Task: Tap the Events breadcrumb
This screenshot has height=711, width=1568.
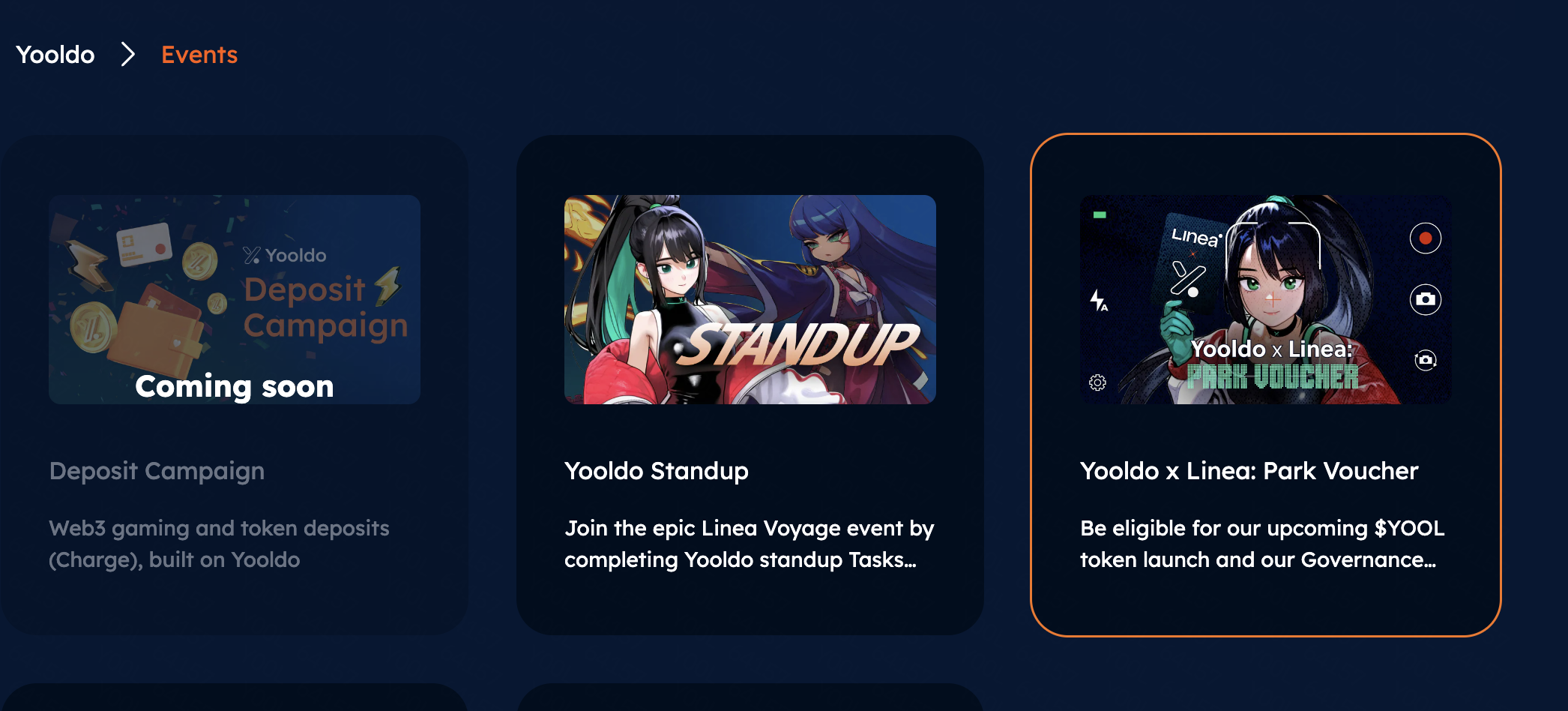Action: coord(199,55)
